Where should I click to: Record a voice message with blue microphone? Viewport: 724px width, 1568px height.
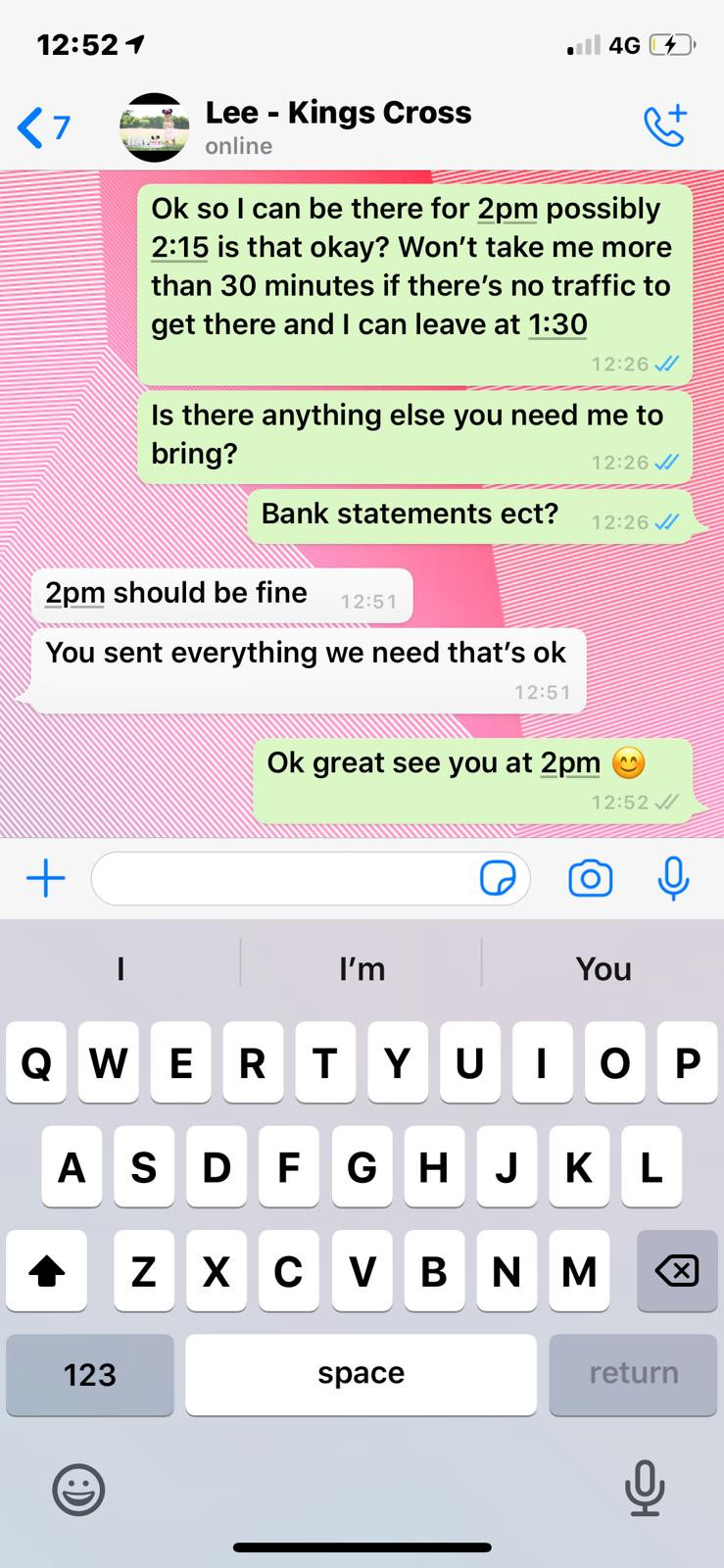(673, 878)
